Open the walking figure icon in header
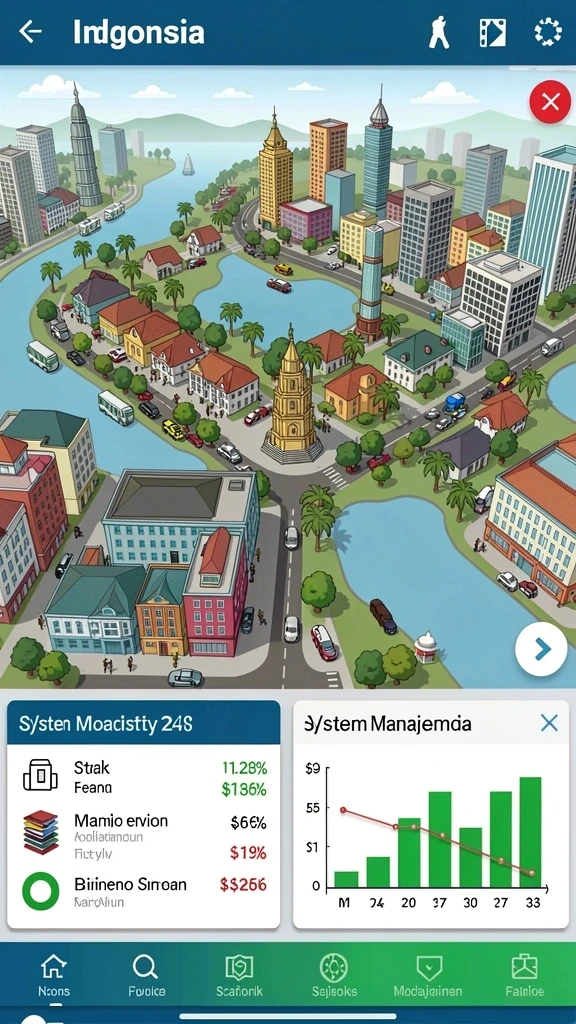Image resolution: width=576 pixels, height=1024 pixels. [x=439, y=31]
